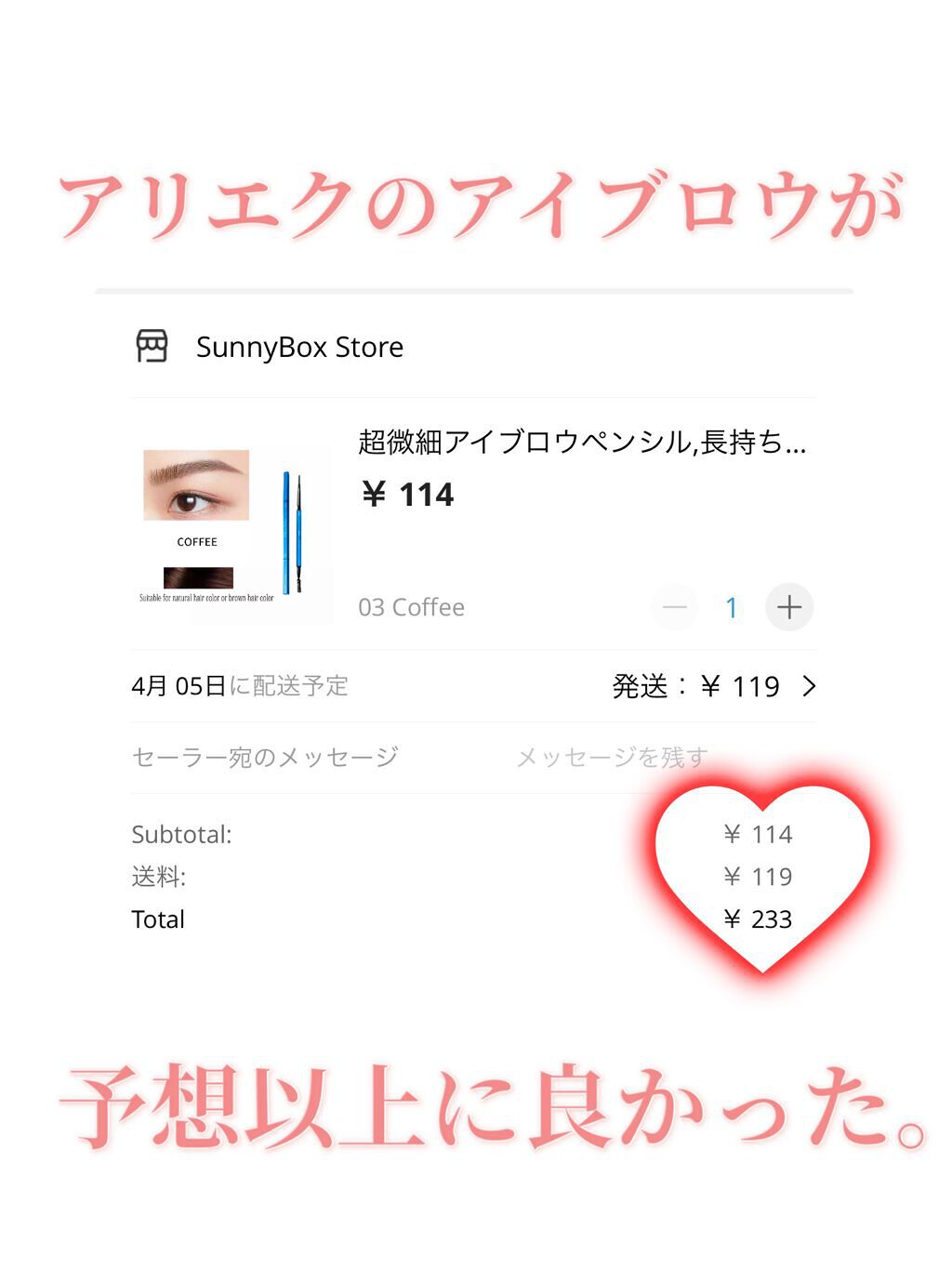Select the Total ￥233 row
This screenshot has height=1269, width=952.
(x=465, y=919)
